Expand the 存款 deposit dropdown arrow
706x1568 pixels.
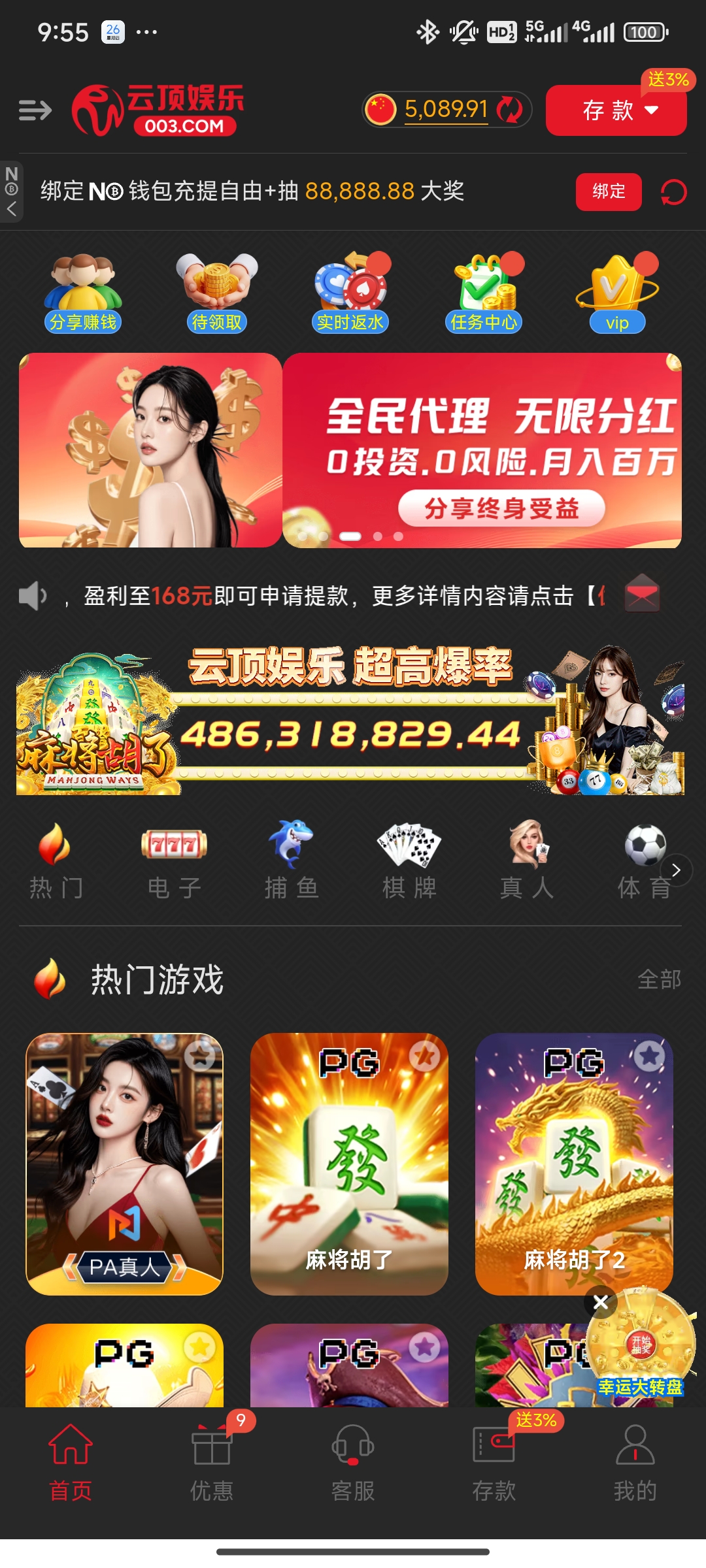(652, 111)
